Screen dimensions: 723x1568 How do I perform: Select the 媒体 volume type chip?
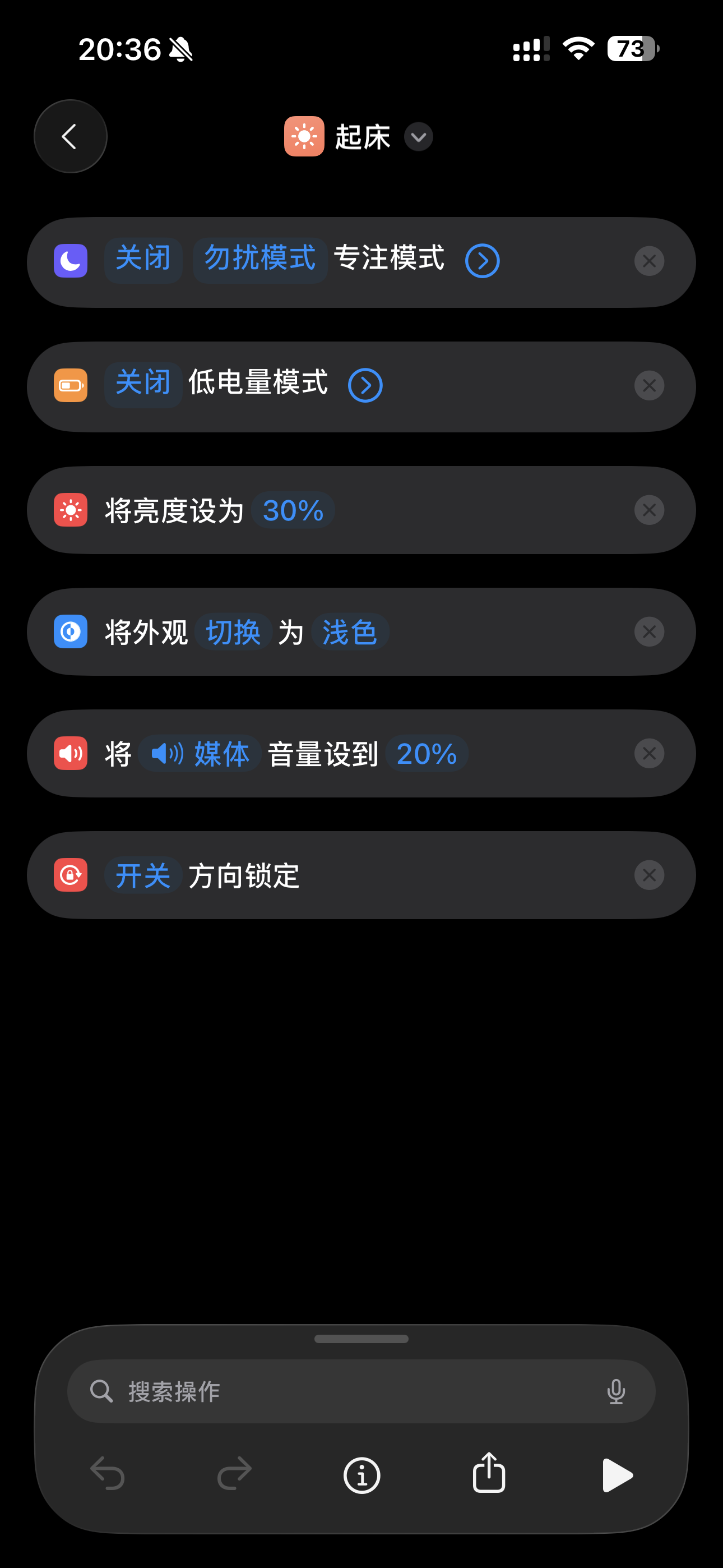200,754
